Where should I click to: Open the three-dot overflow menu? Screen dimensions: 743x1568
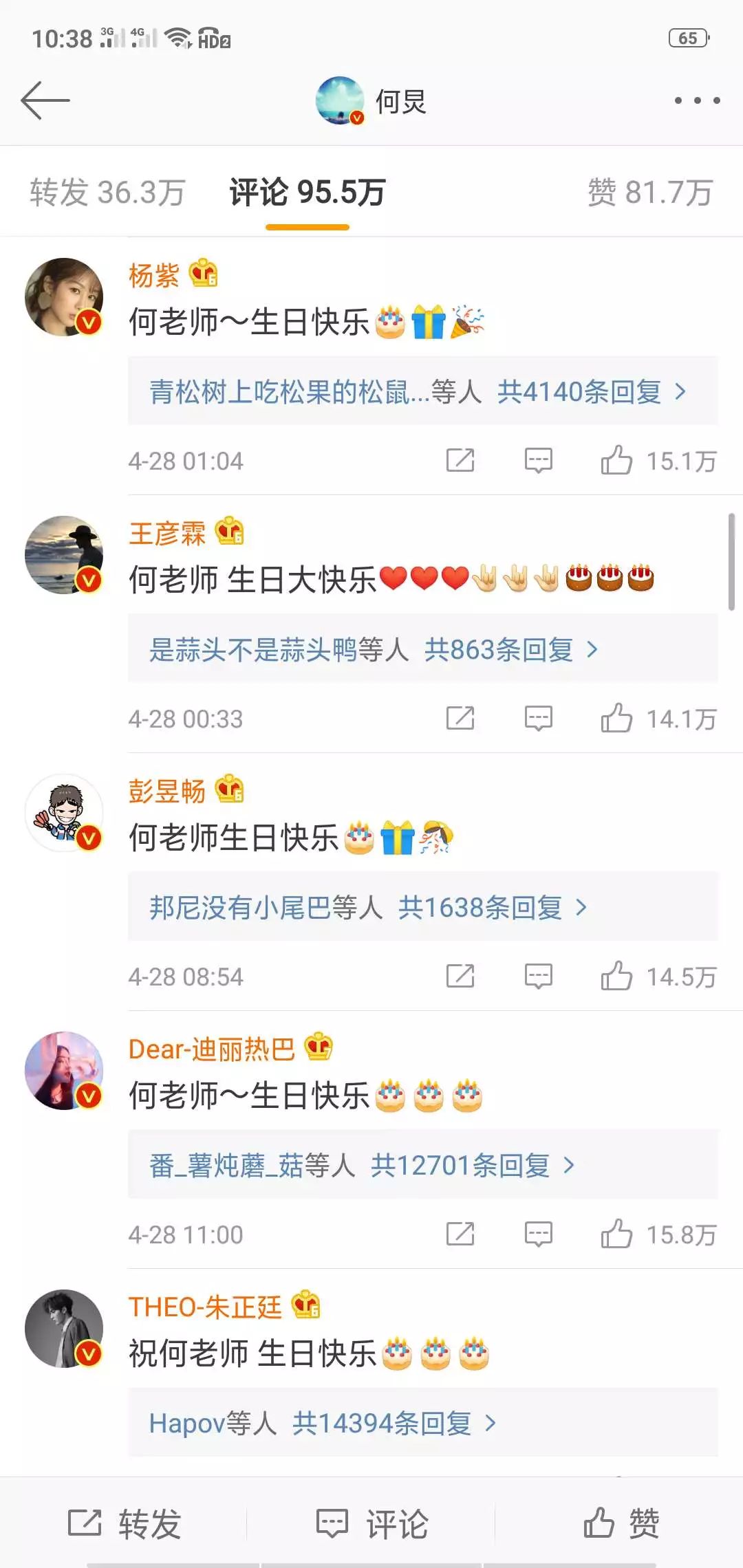point(697,100)
